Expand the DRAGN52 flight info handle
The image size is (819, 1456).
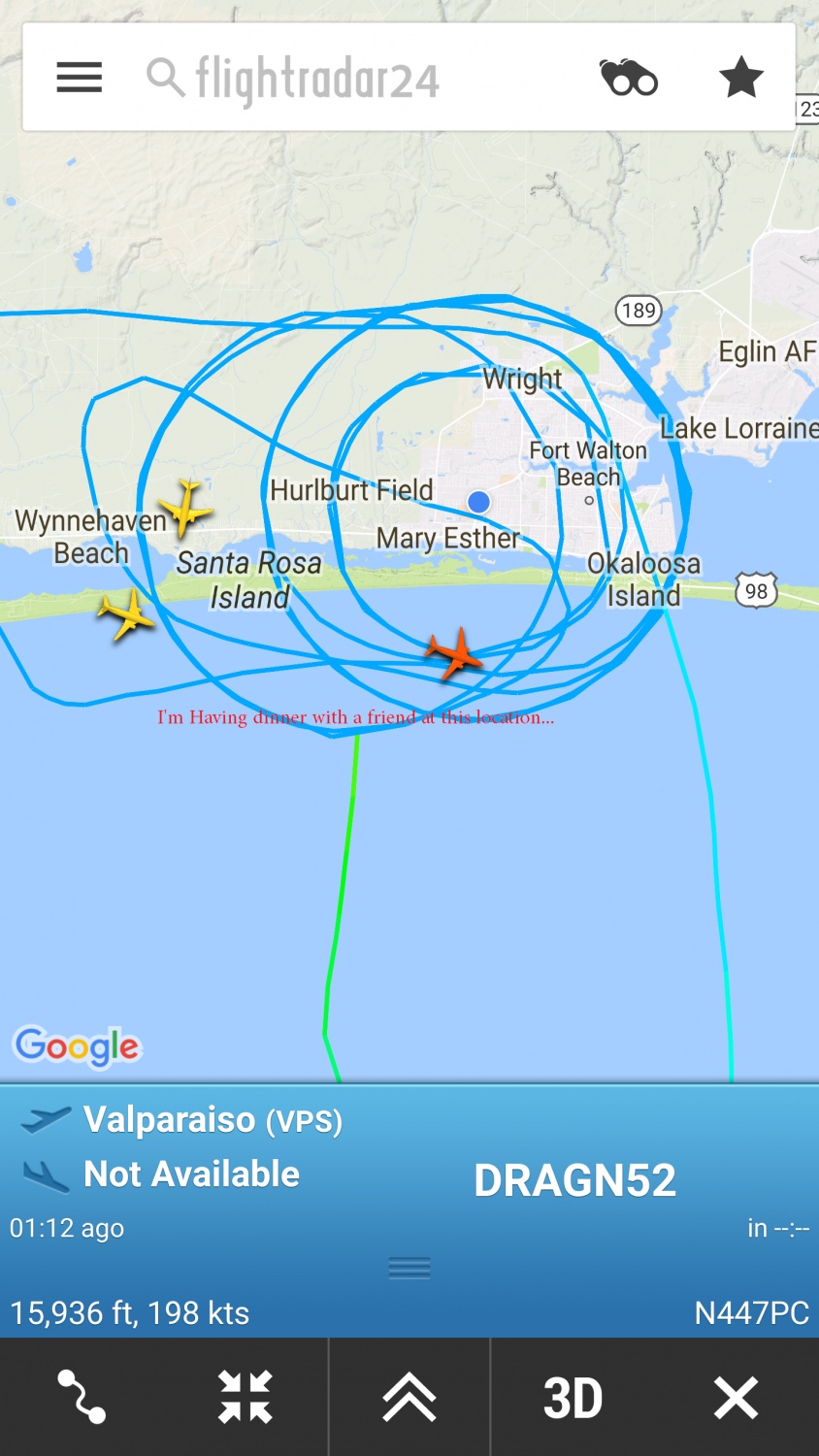[x=409, y=1267]
